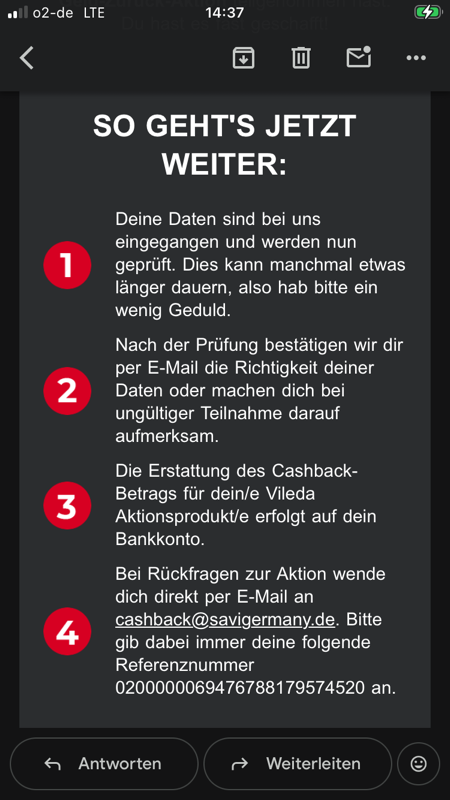Mark the email as unread
The height and width of the screenshot is (800, 450).
coord(359,57)
